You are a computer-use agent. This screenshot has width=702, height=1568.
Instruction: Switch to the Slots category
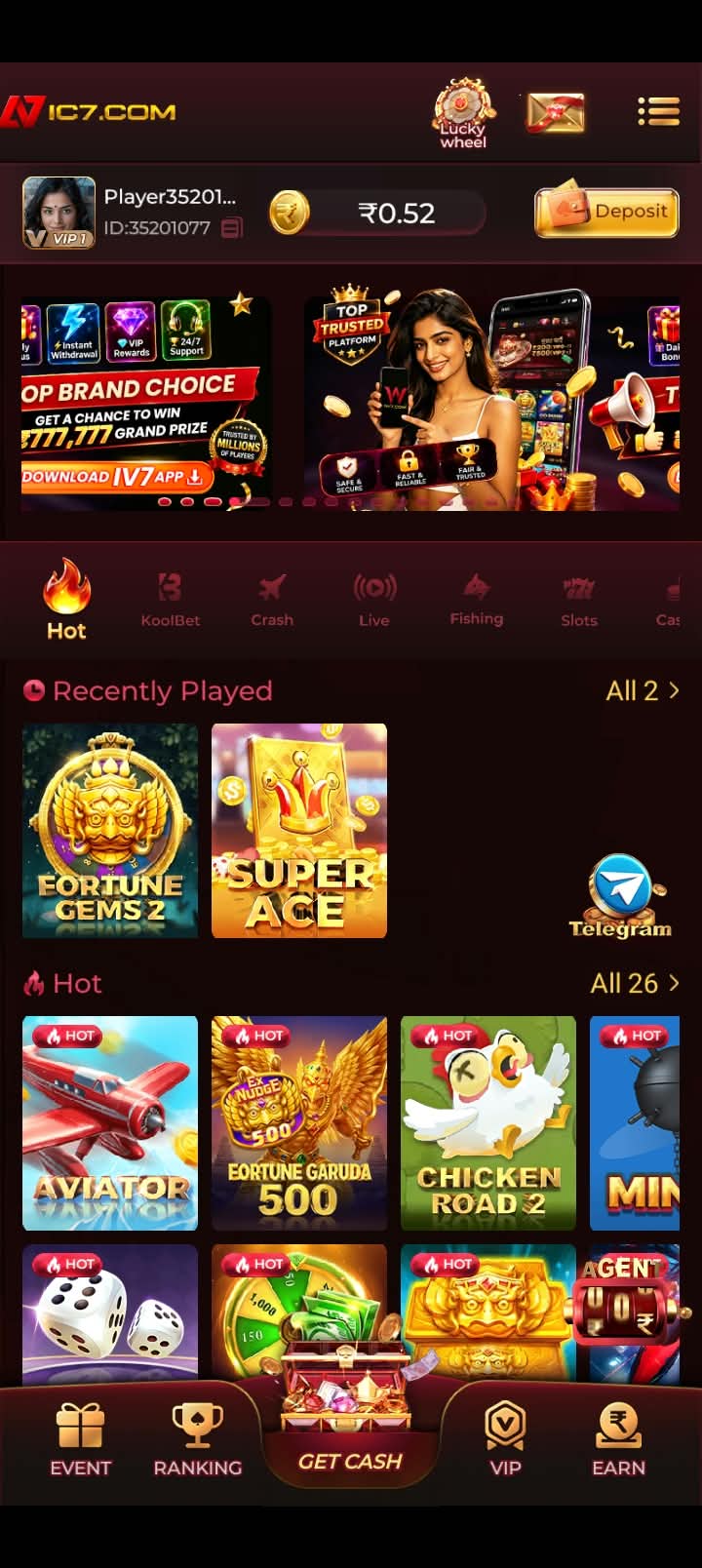click(x=579, y=600)
